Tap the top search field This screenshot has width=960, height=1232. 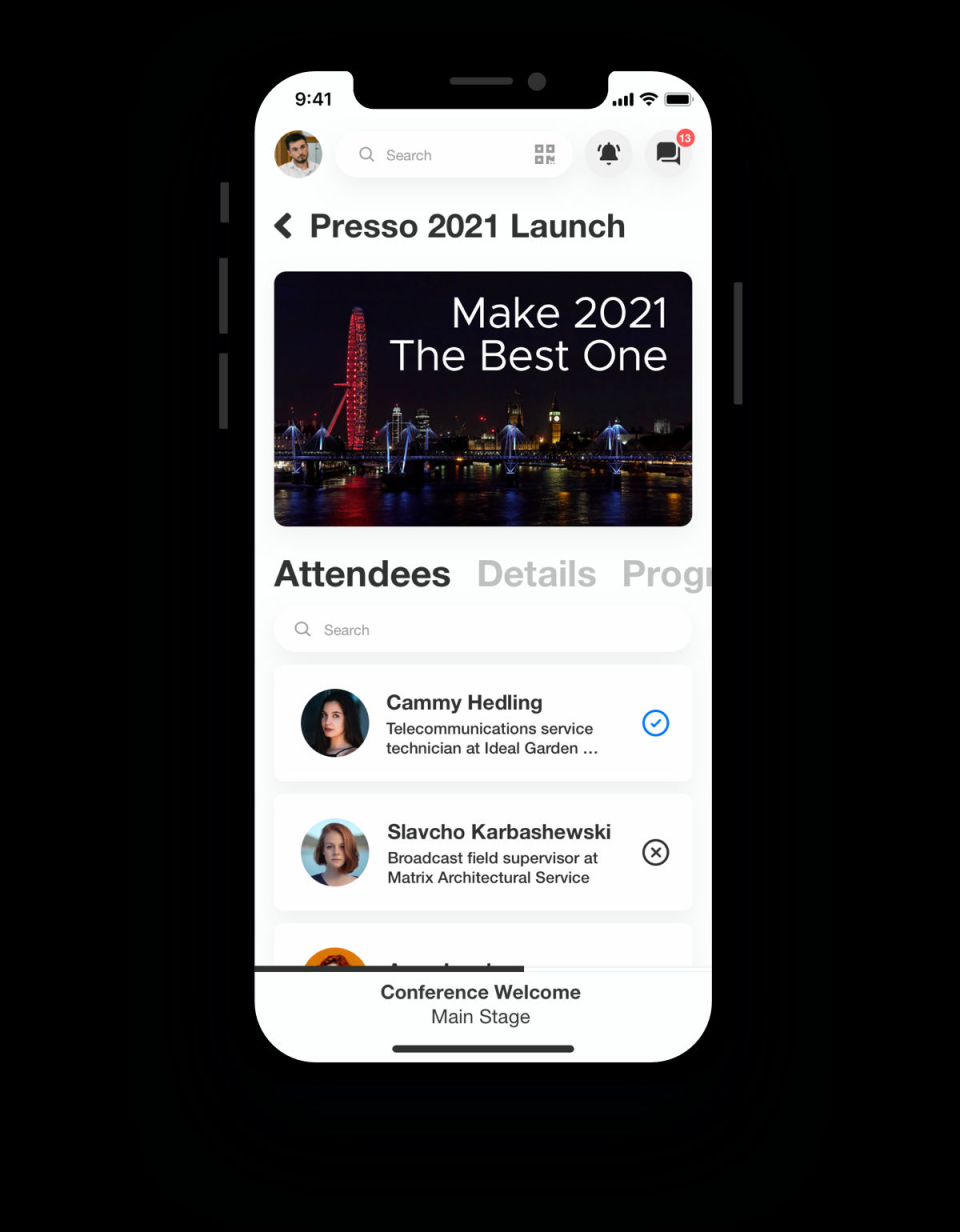(440, 155)
